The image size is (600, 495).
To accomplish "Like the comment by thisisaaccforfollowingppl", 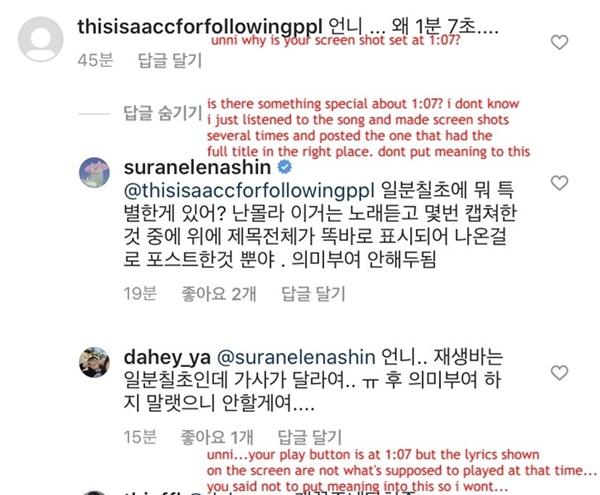I will coord(563,41).
